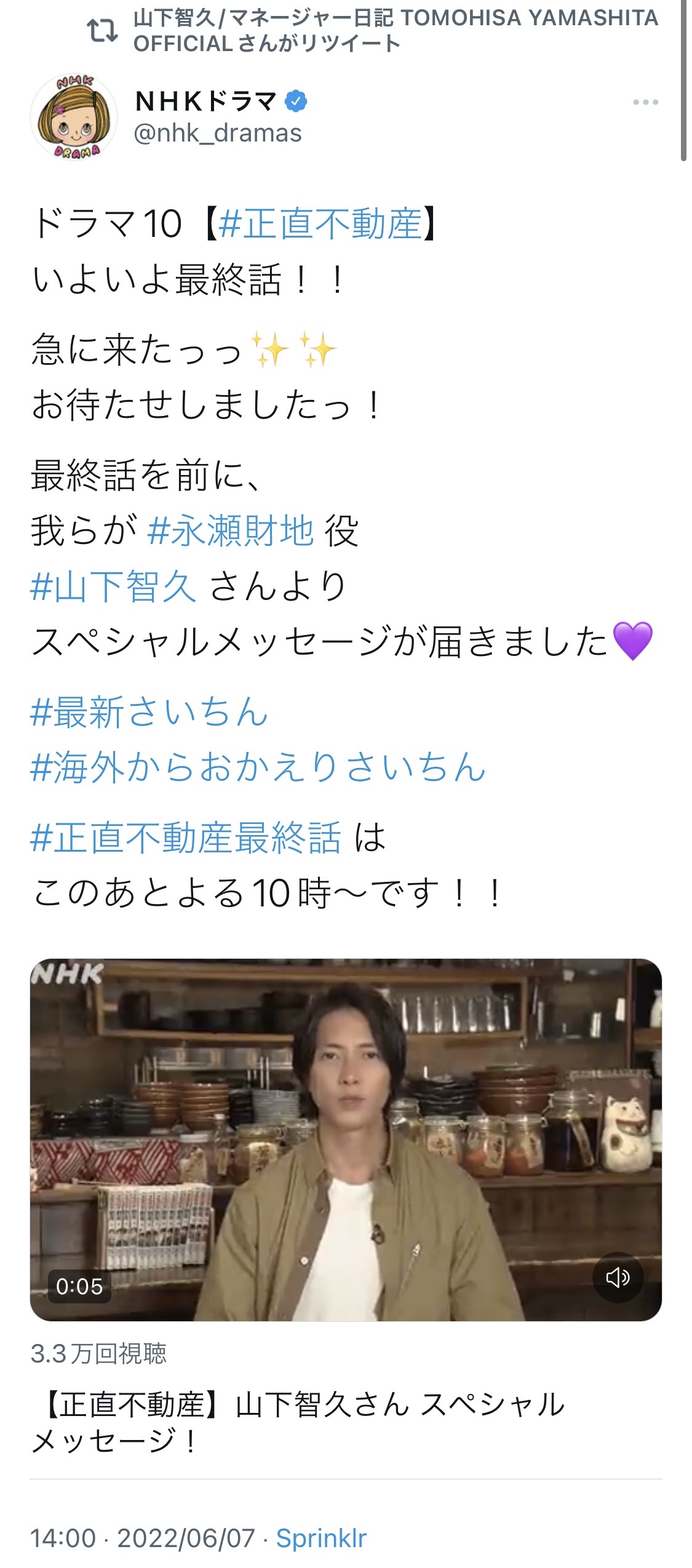The height and width of the screenshot is (1568, 692).
Task: Open the Sprinklr source link
Action: click(x=321, y=1538)
